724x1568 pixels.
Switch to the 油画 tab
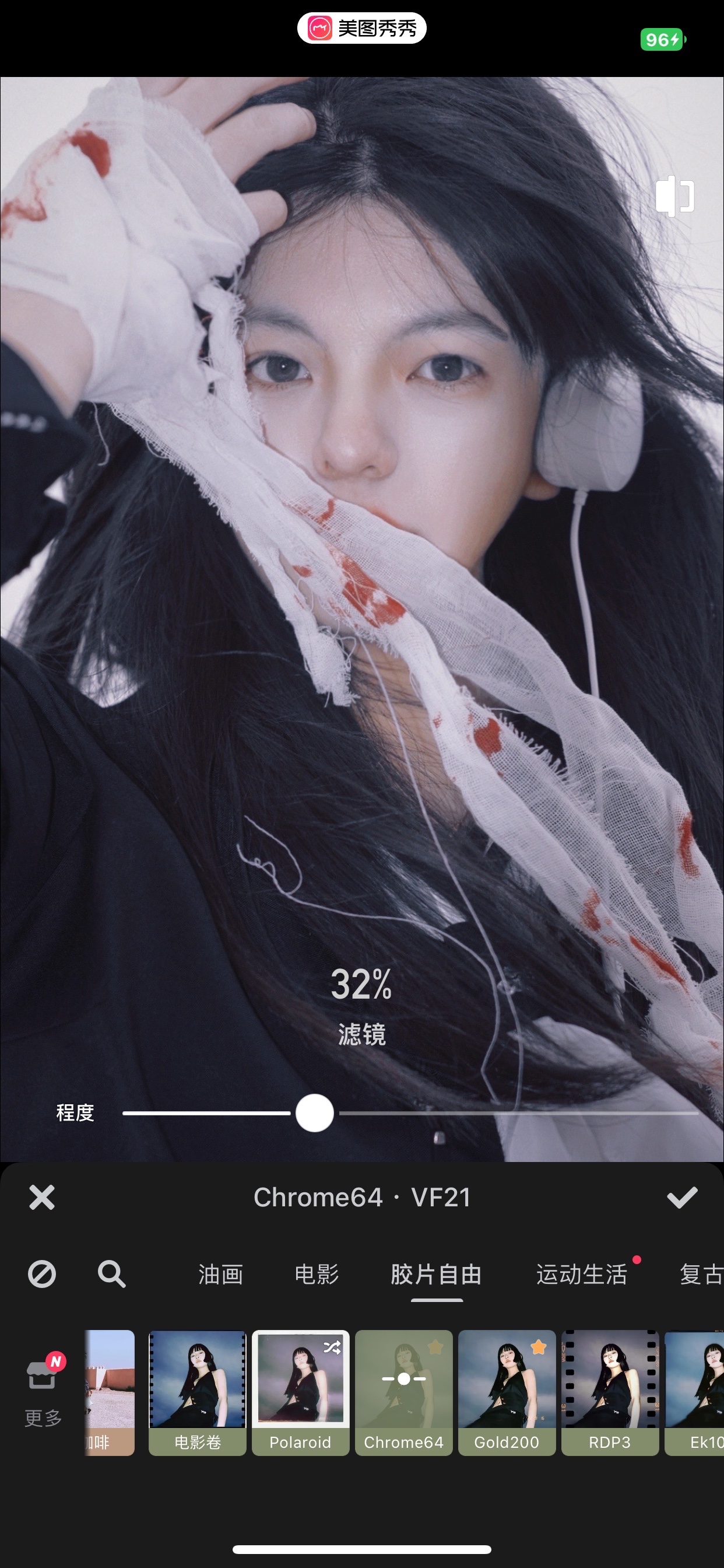(x=220, y=1274)
